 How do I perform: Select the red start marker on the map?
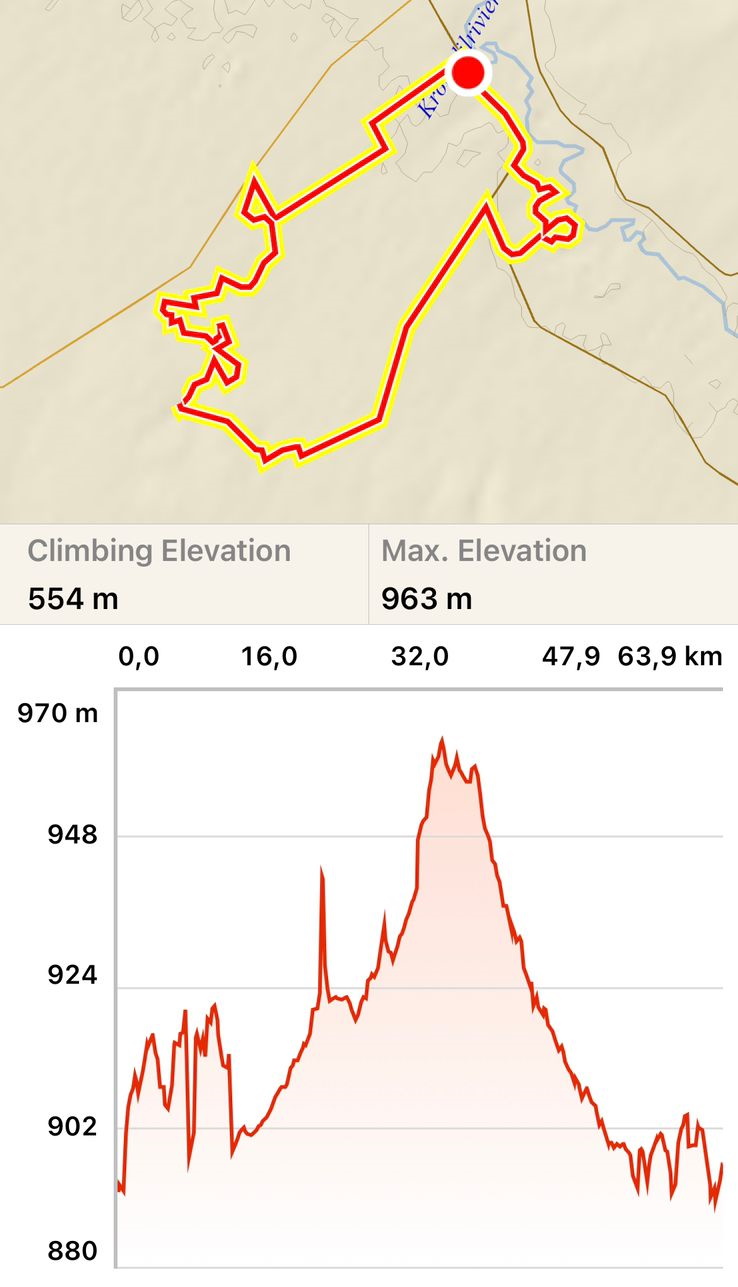468,73
